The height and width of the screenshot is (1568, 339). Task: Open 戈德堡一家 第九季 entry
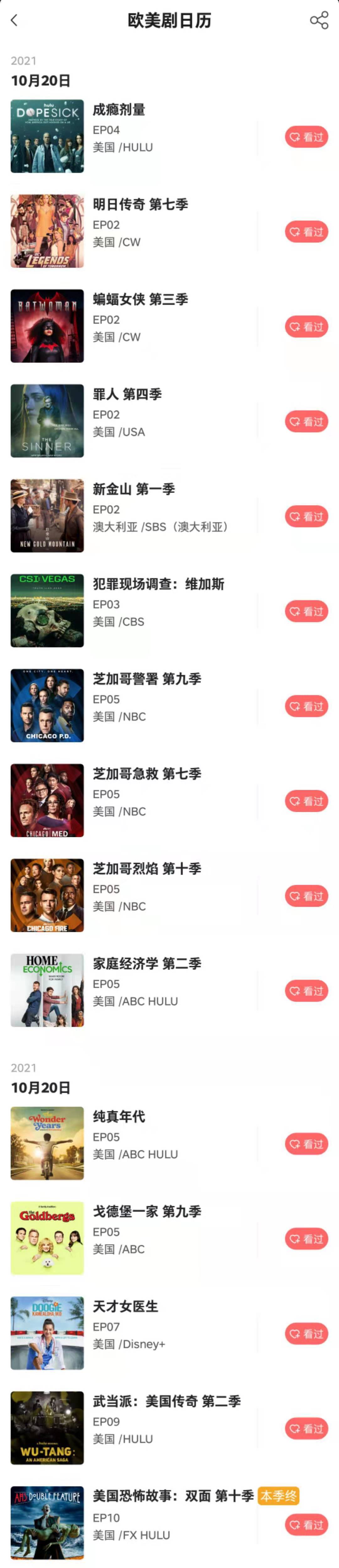click(146, 1212)
